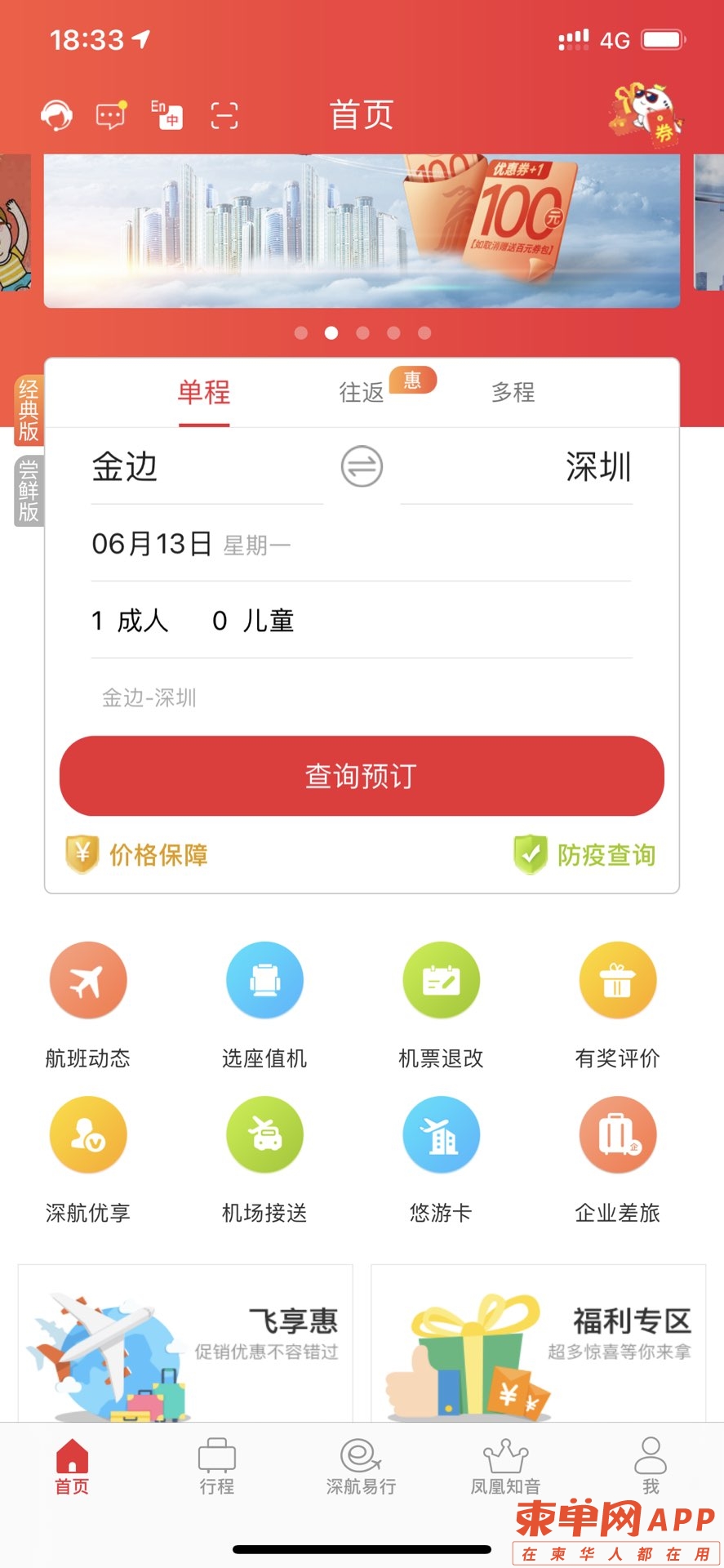Go to the 我 profile tab

(651, 1466)
